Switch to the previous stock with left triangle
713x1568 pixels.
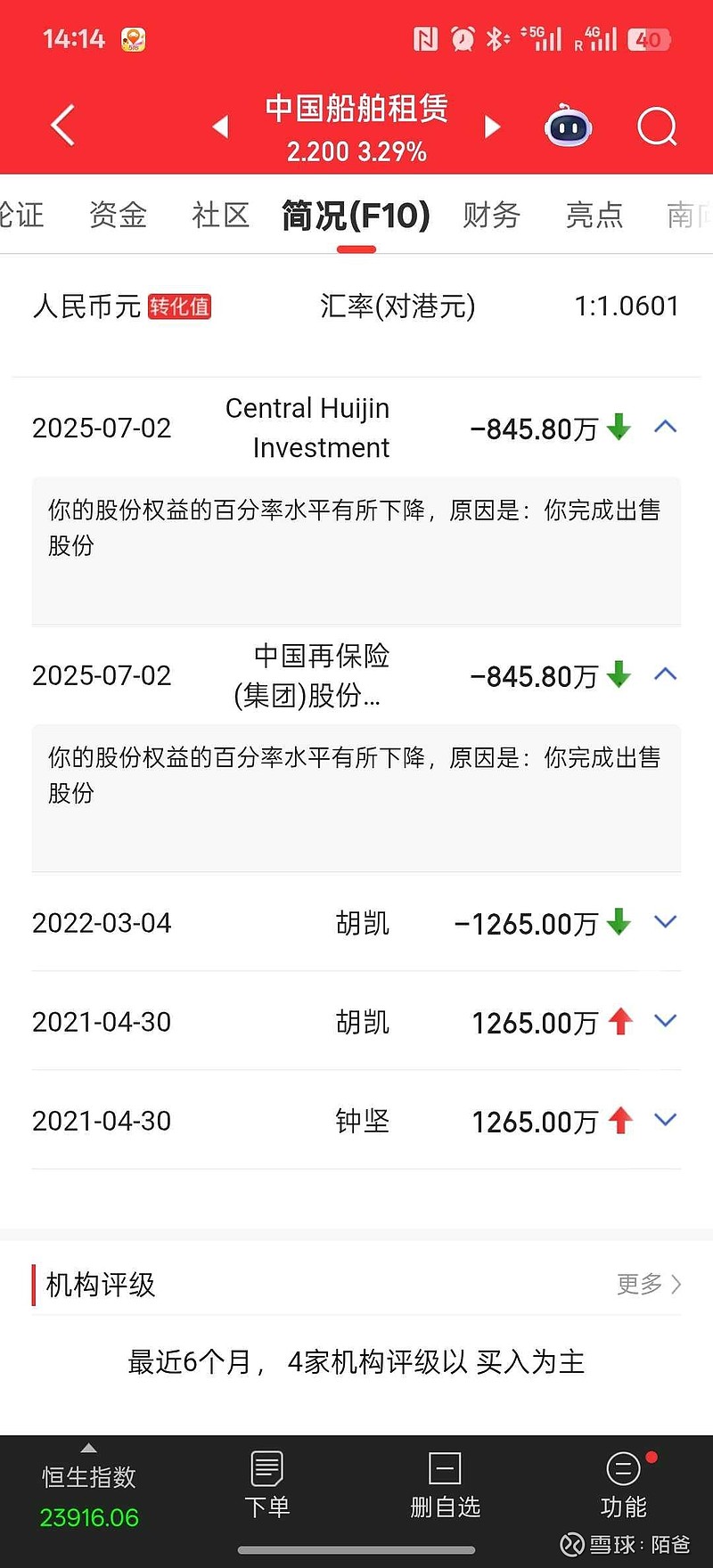pos(221,127)
